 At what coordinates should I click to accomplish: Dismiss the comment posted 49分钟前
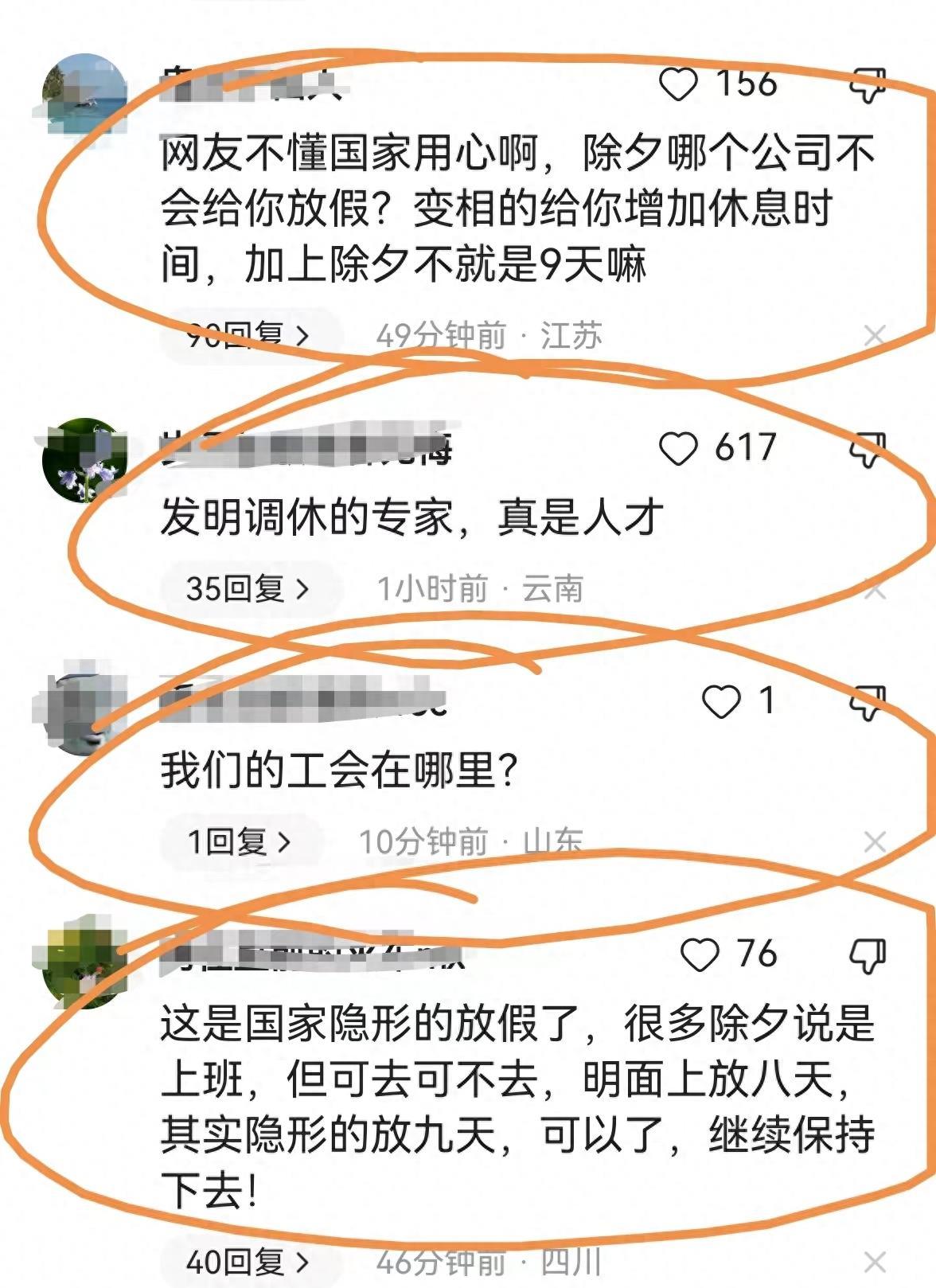tap(875, 335)
